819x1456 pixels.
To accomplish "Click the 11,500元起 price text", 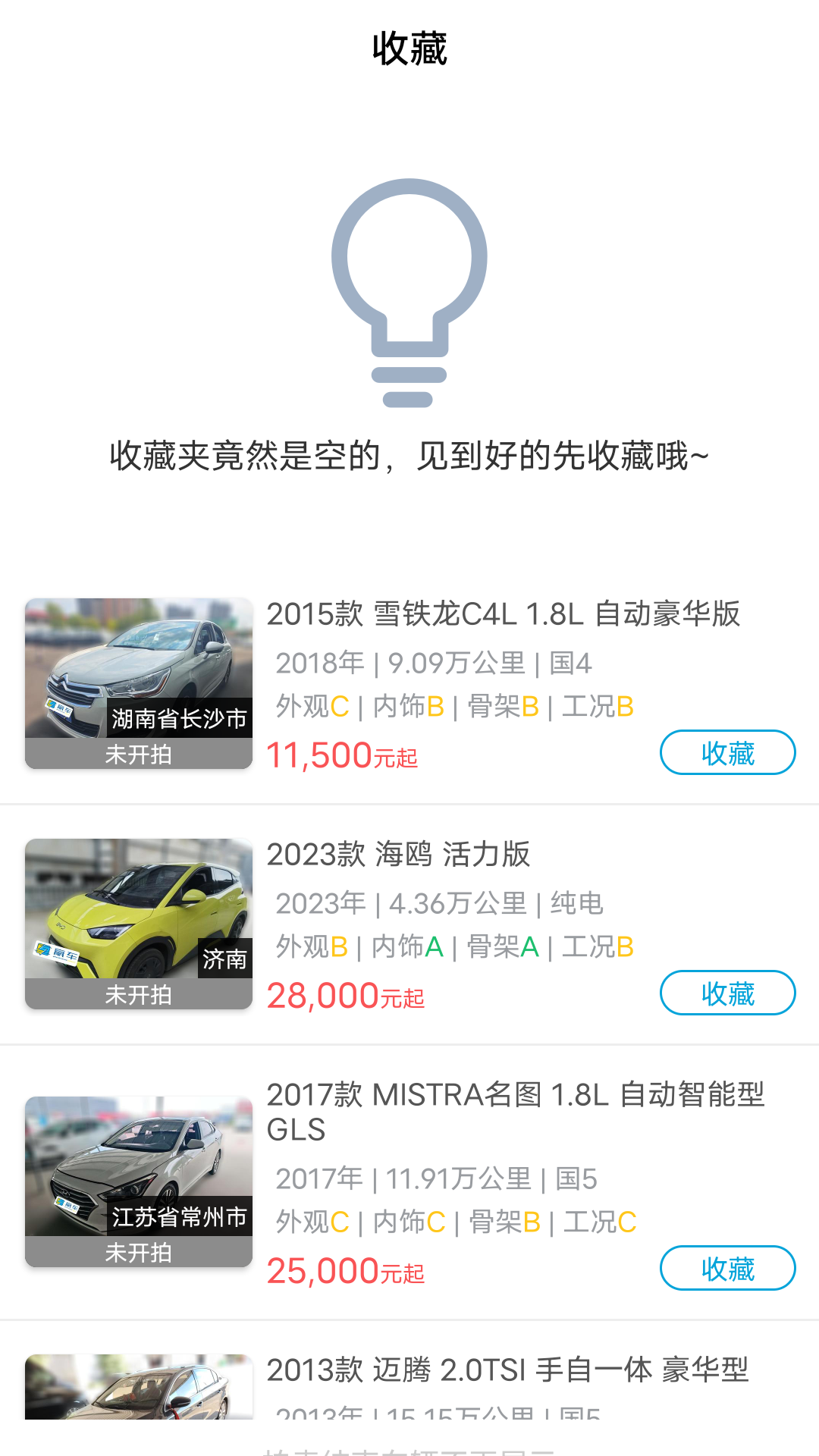I will [343, 755].
